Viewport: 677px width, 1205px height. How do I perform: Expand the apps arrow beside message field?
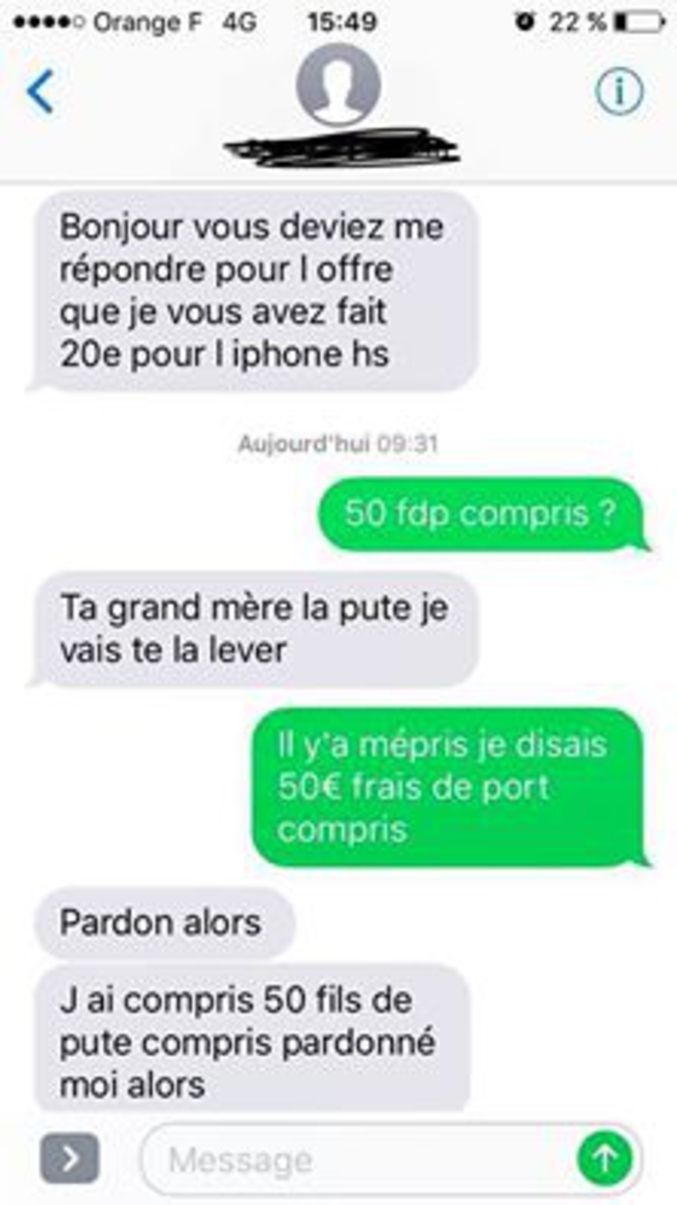[69, 1160]
